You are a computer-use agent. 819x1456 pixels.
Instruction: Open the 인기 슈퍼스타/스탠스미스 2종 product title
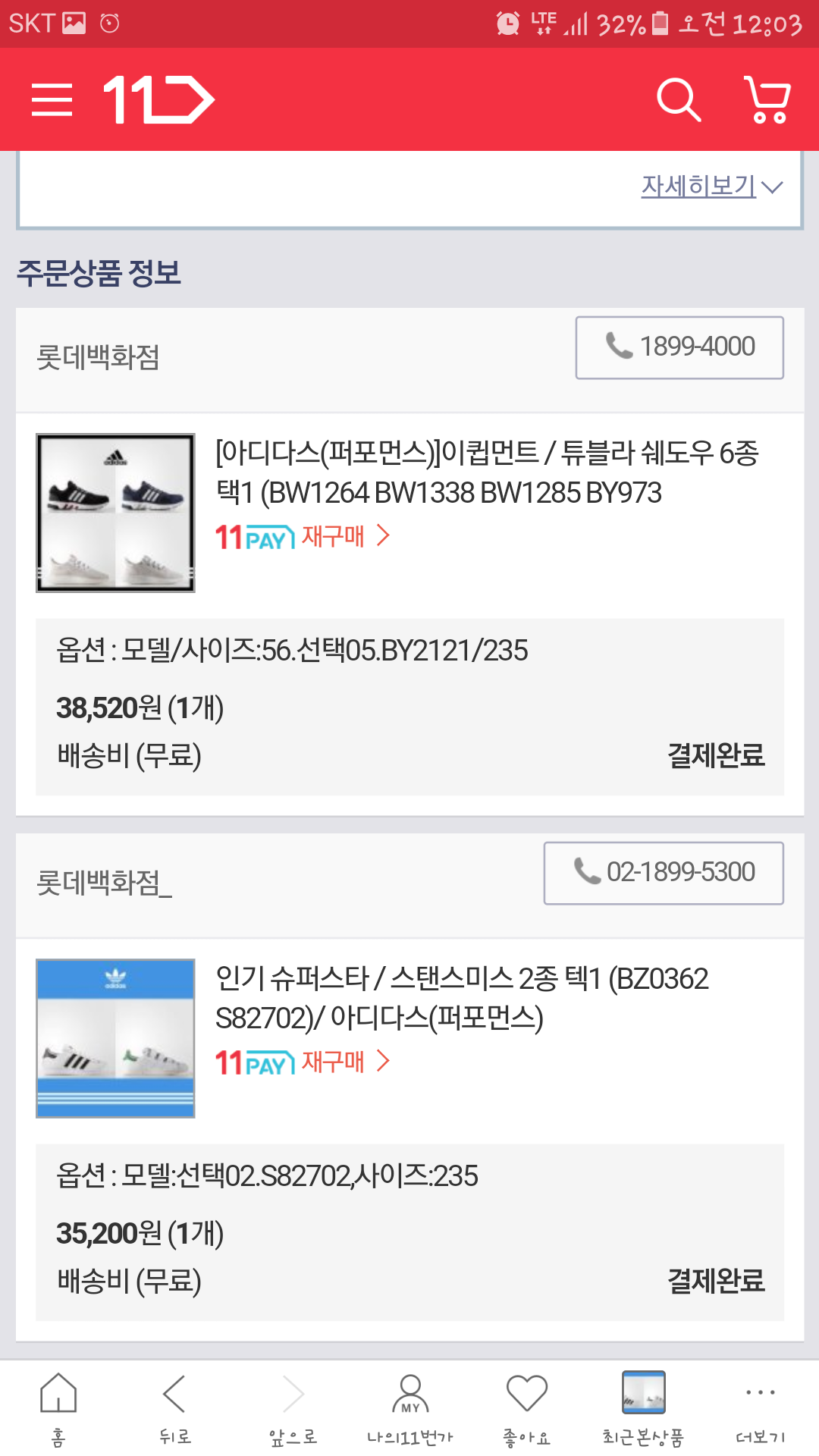pyautogui.click(x=461, y=998)
